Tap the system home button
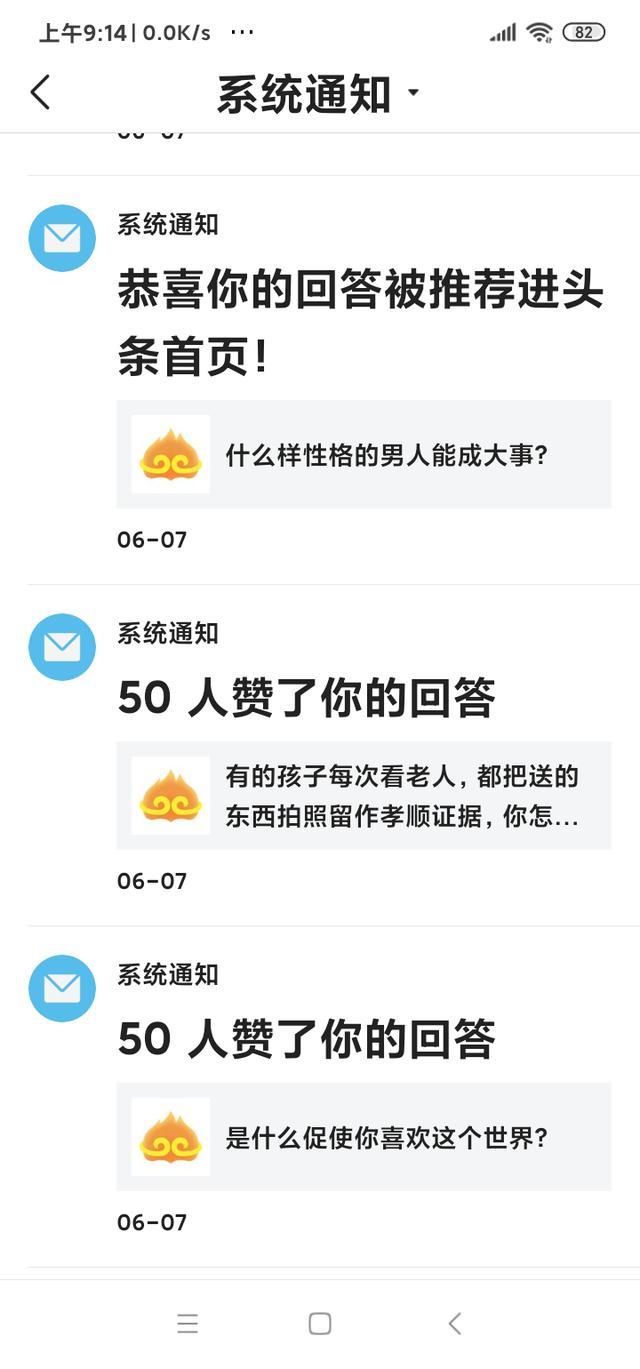The height and width of the screenshot is (1369, 640). tap(320, 1324)
